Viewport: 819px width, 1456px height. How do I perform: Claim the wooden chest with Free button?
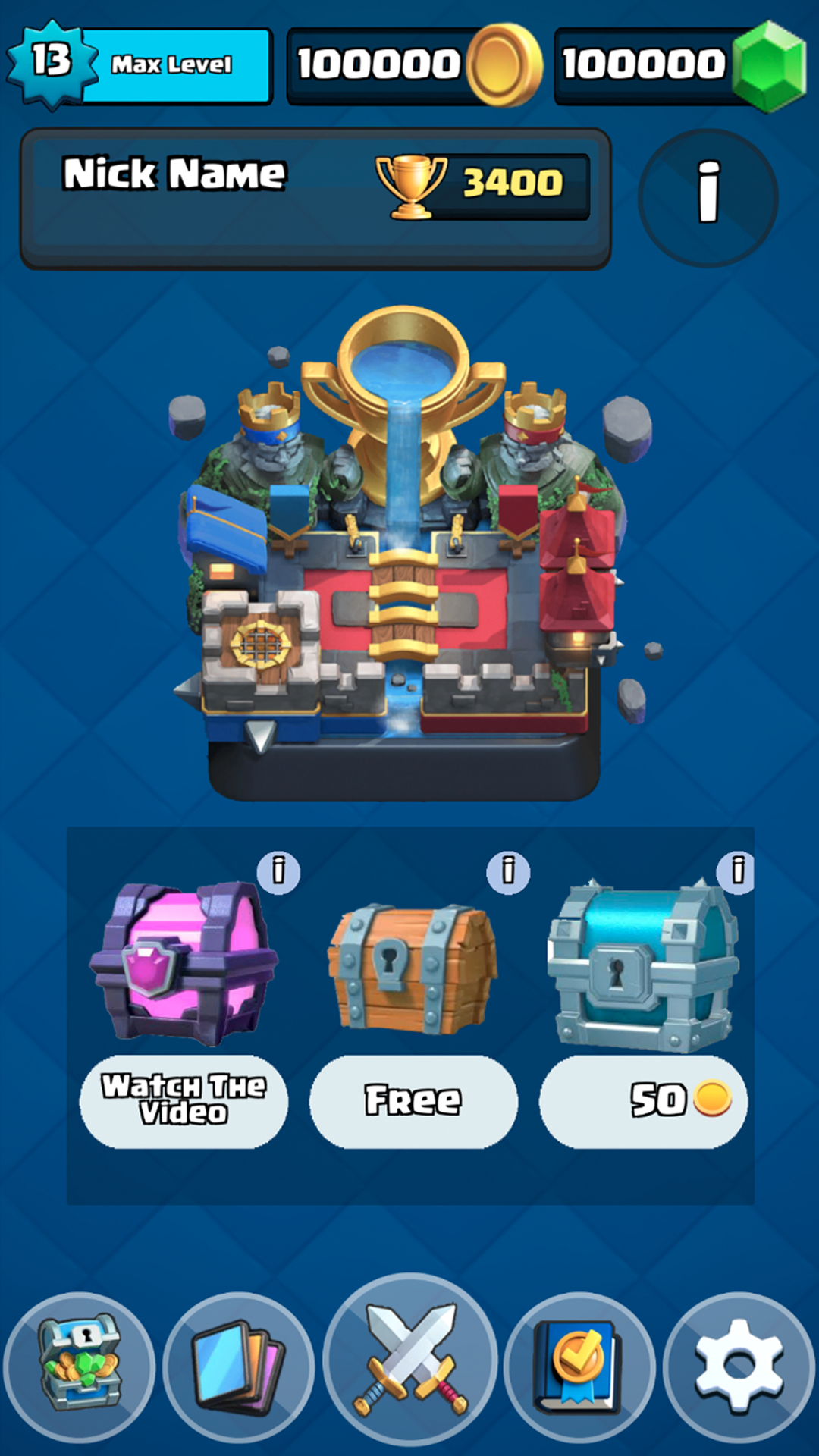pyautogui.click(x=413, y=1101)
